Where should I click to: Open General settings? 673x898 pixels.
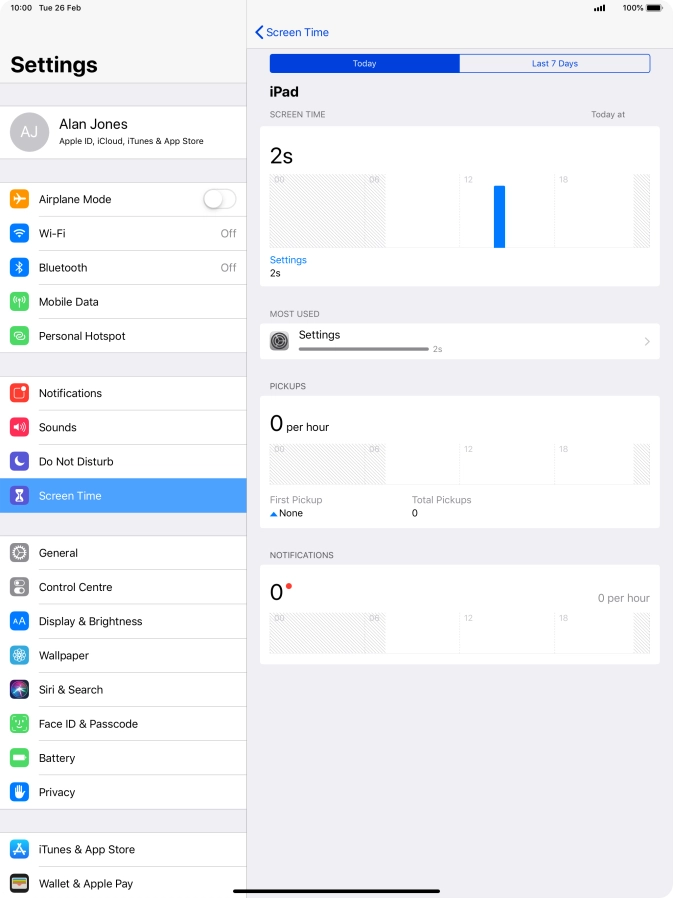click(x=123, y=553)
